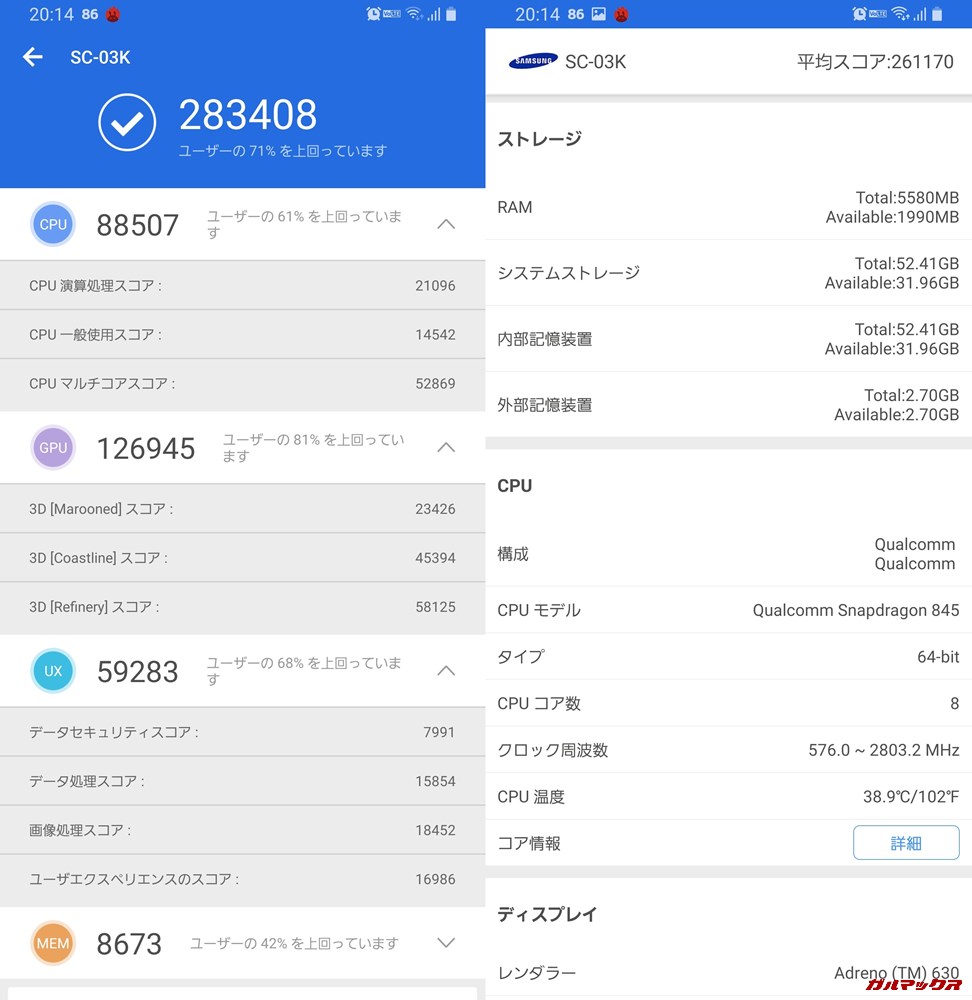This screenshot has width=972, height=1000.
Task: Select the GPU score badge icon
Action: (x=53, y=448)
